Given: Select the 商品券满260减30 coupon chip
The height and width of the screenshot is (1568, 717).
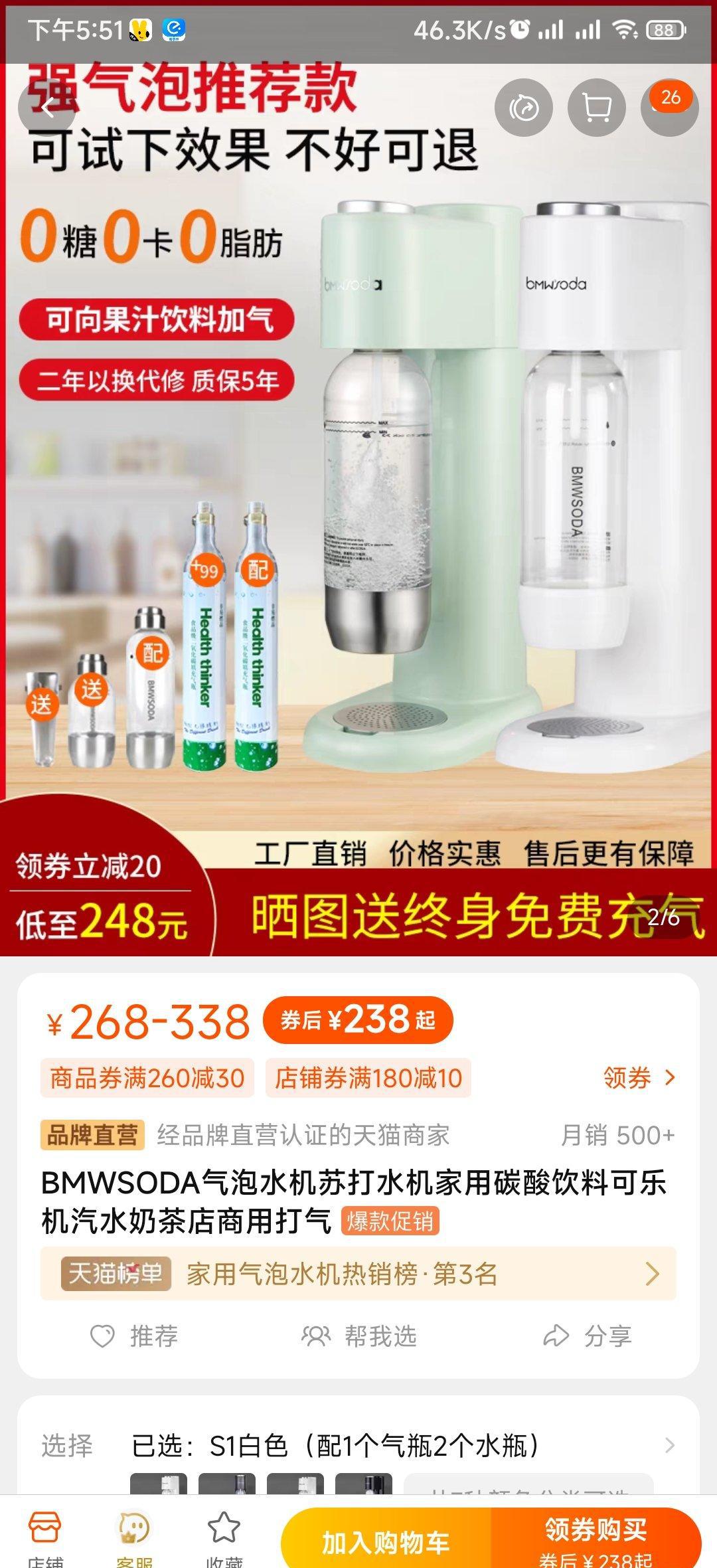Looking at the screenshot, I should tap(147, 1077).
